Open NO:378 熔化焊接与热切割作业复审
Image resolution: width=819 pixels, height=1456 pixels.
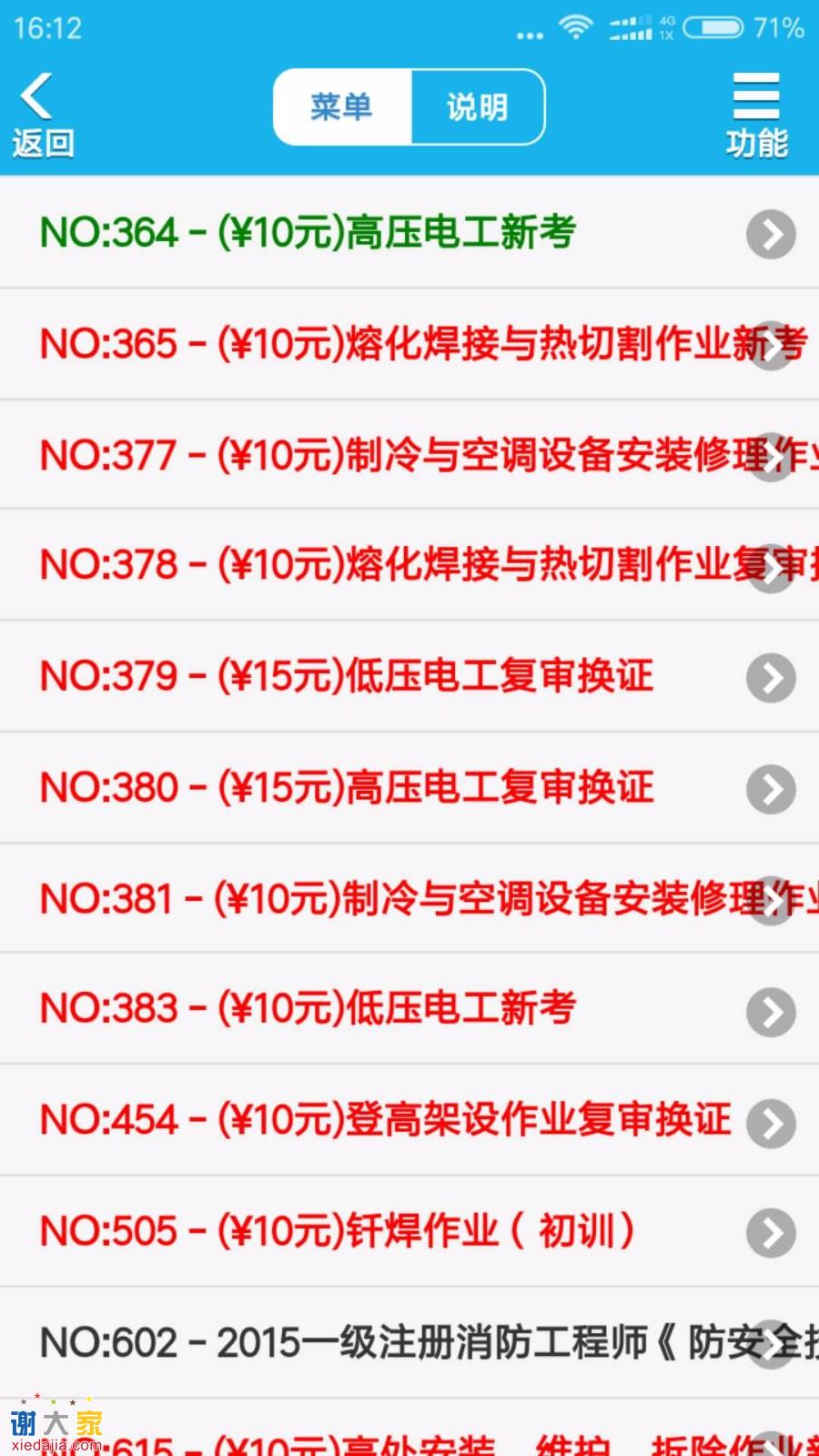point(409,565)
